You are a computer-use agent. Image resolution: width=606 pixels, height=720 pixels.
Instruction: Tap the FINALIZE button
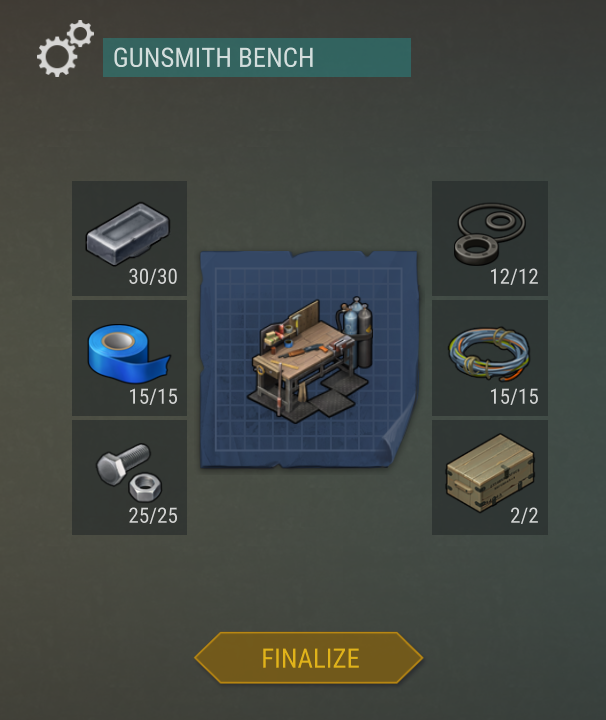(309, 658)
